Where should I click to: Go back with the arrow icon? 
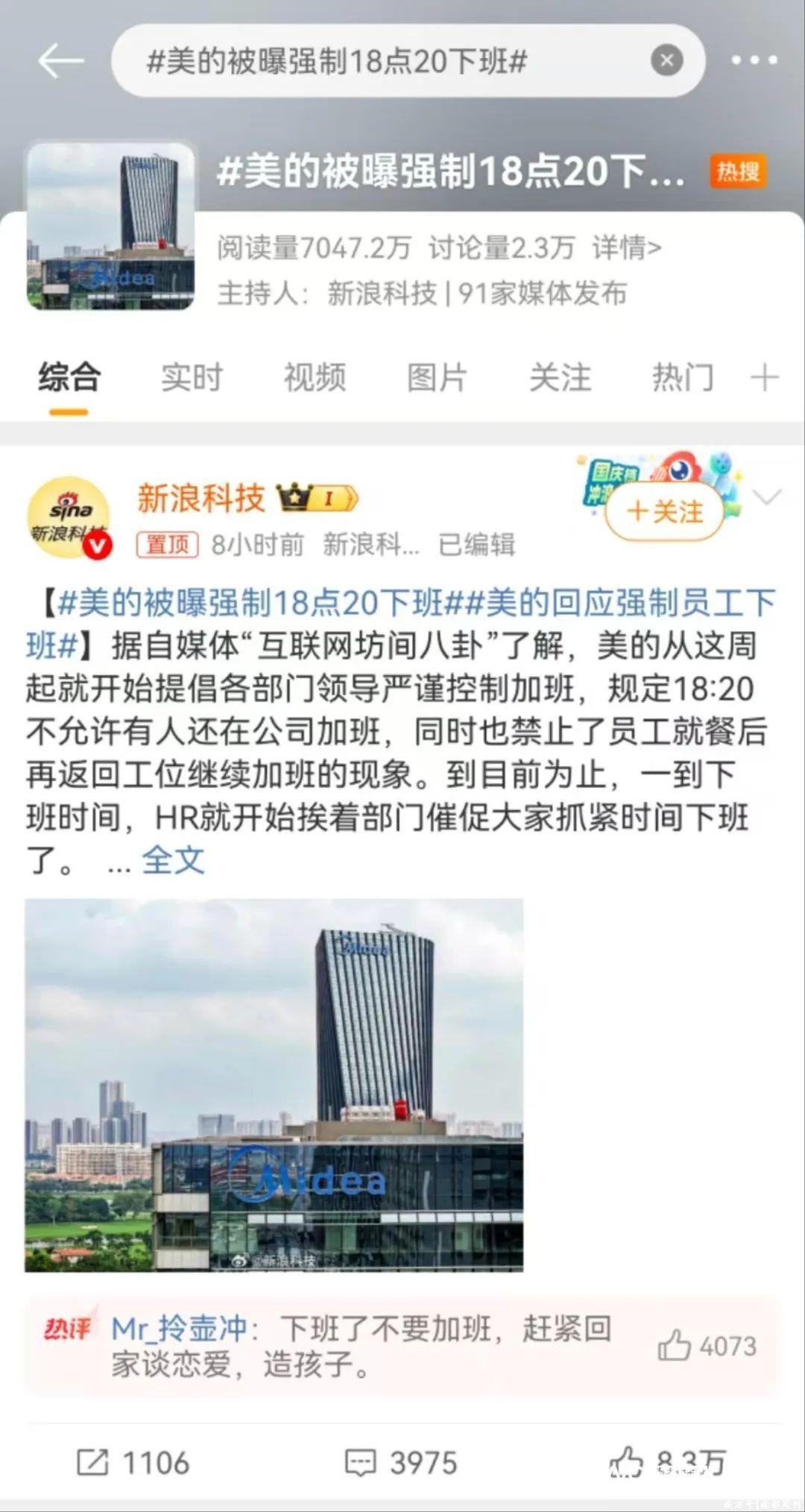point(61,60)
